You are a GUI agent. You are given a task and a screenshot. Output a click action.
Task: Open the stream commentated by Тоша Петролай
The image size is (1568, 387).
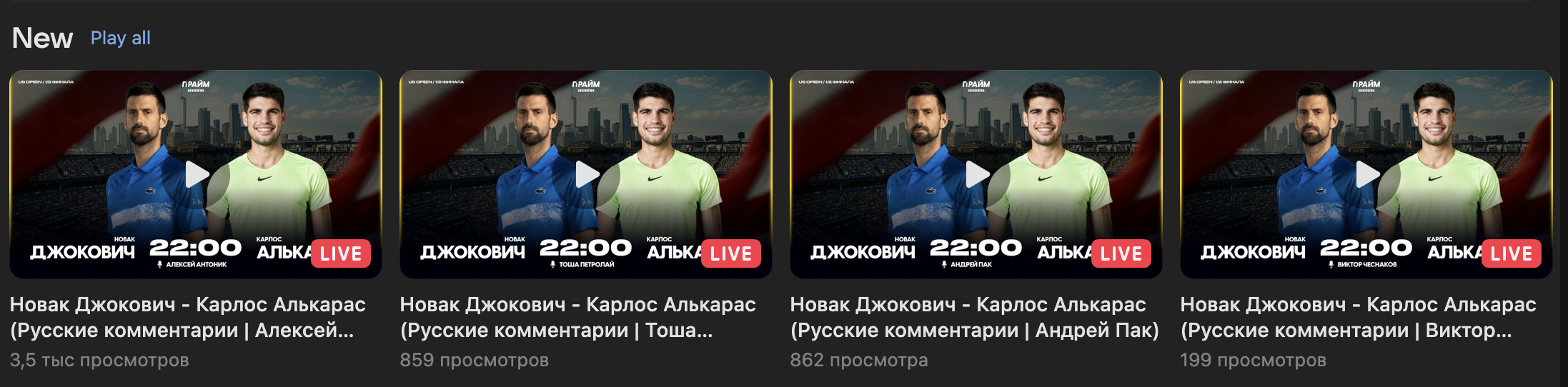pos(585,174)
